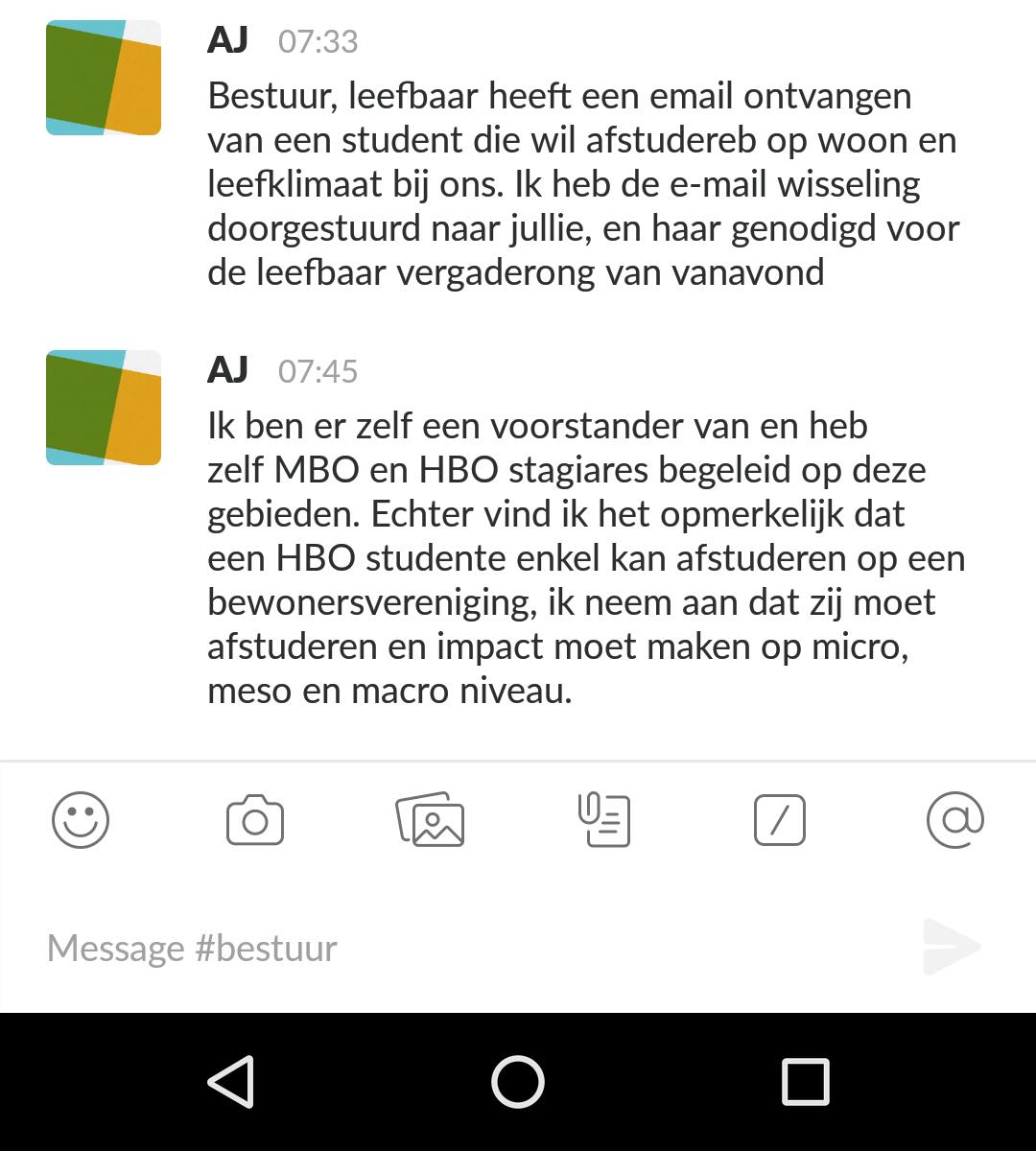
Task: Tap the send arrow button
Action: 952,947
